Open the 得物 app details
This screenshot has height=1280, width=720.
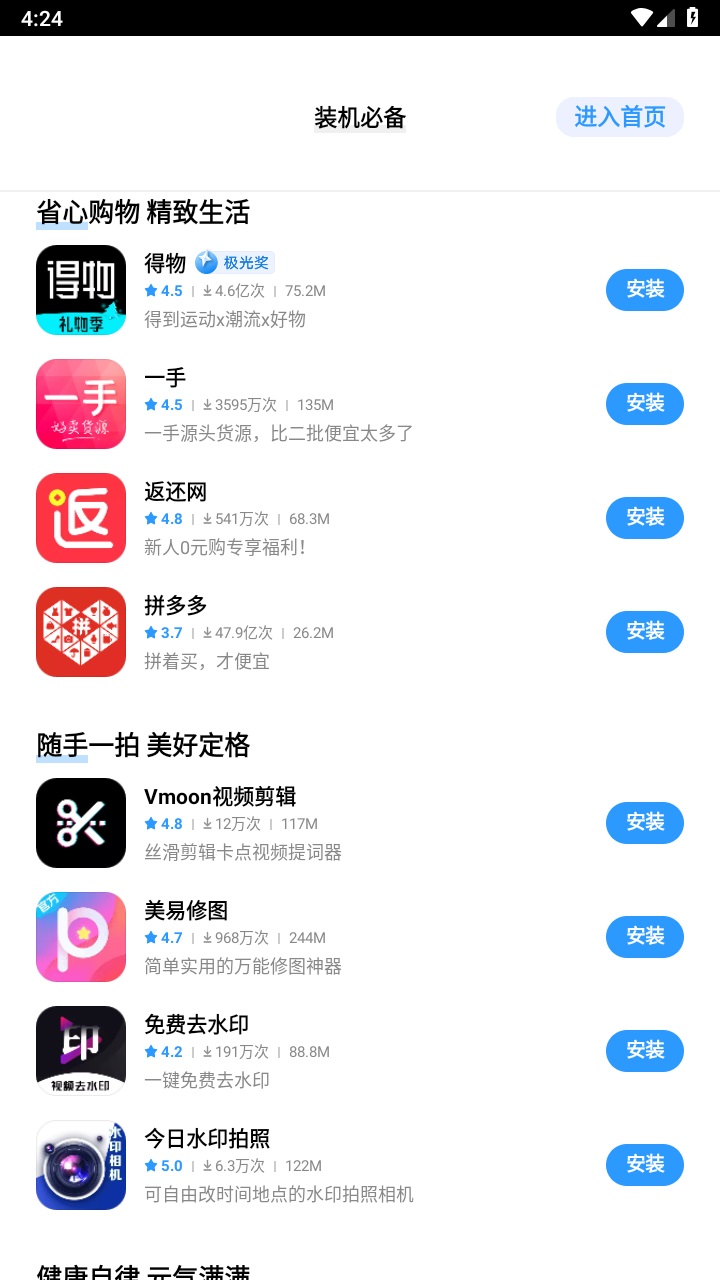81,290
